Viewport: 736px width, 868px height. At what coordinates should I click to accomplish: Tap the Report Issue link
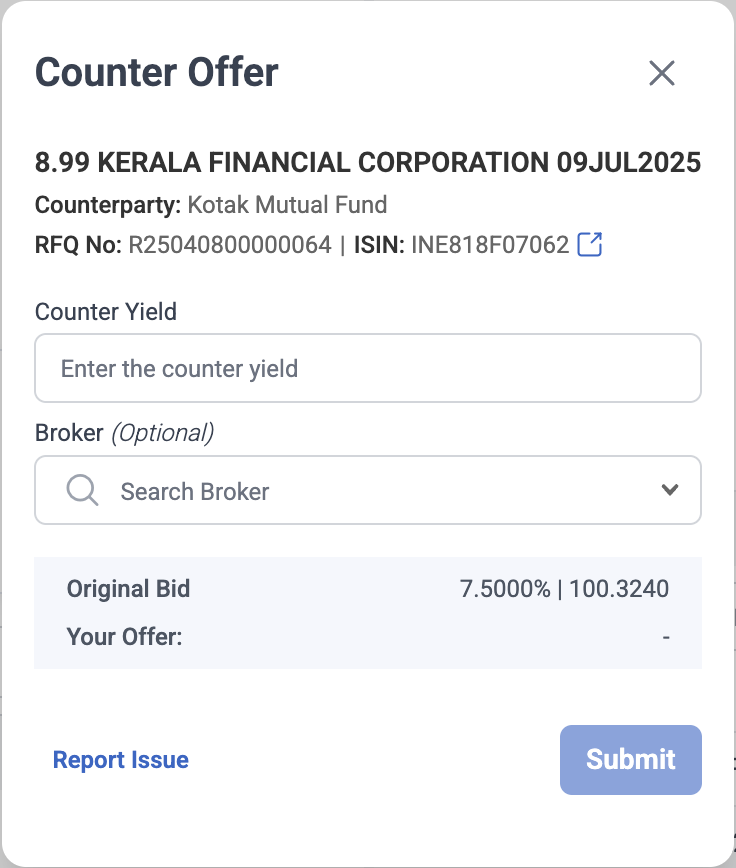pos(121,760)
